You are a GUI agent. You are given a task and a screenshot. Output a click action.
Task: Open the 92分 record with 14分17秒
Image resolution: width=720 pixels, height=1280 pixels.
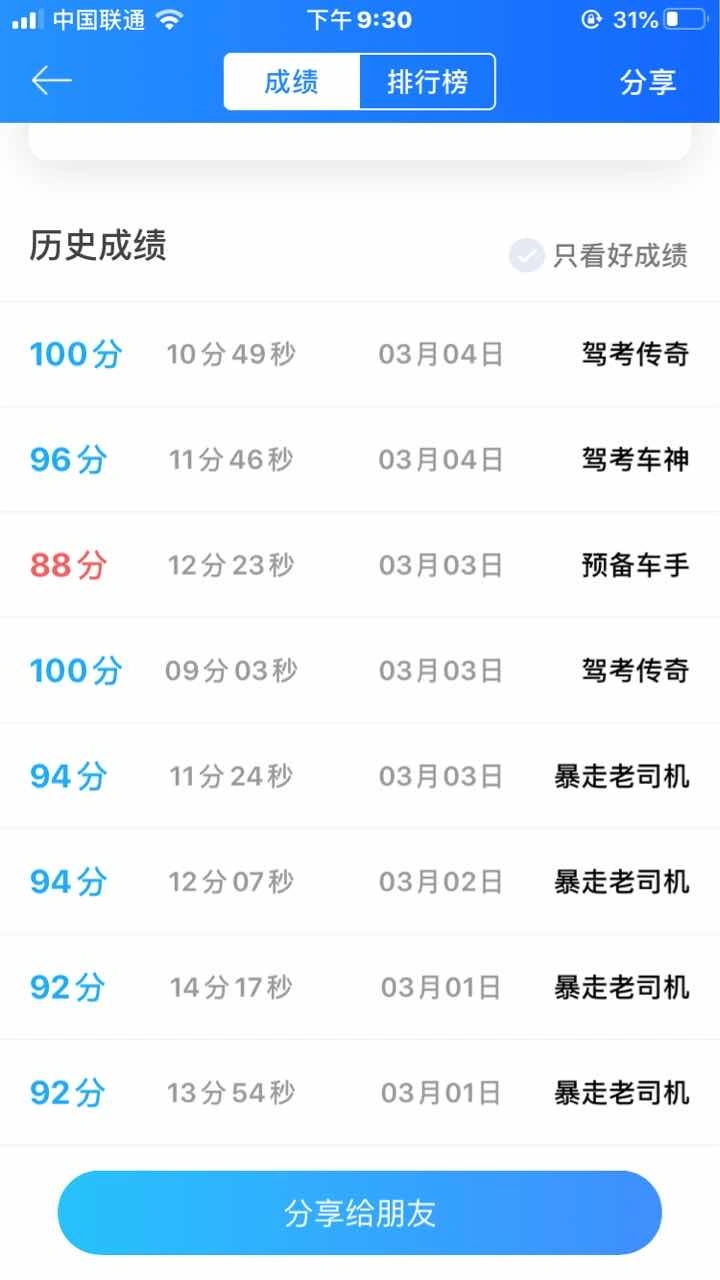[x=360, y=988]
